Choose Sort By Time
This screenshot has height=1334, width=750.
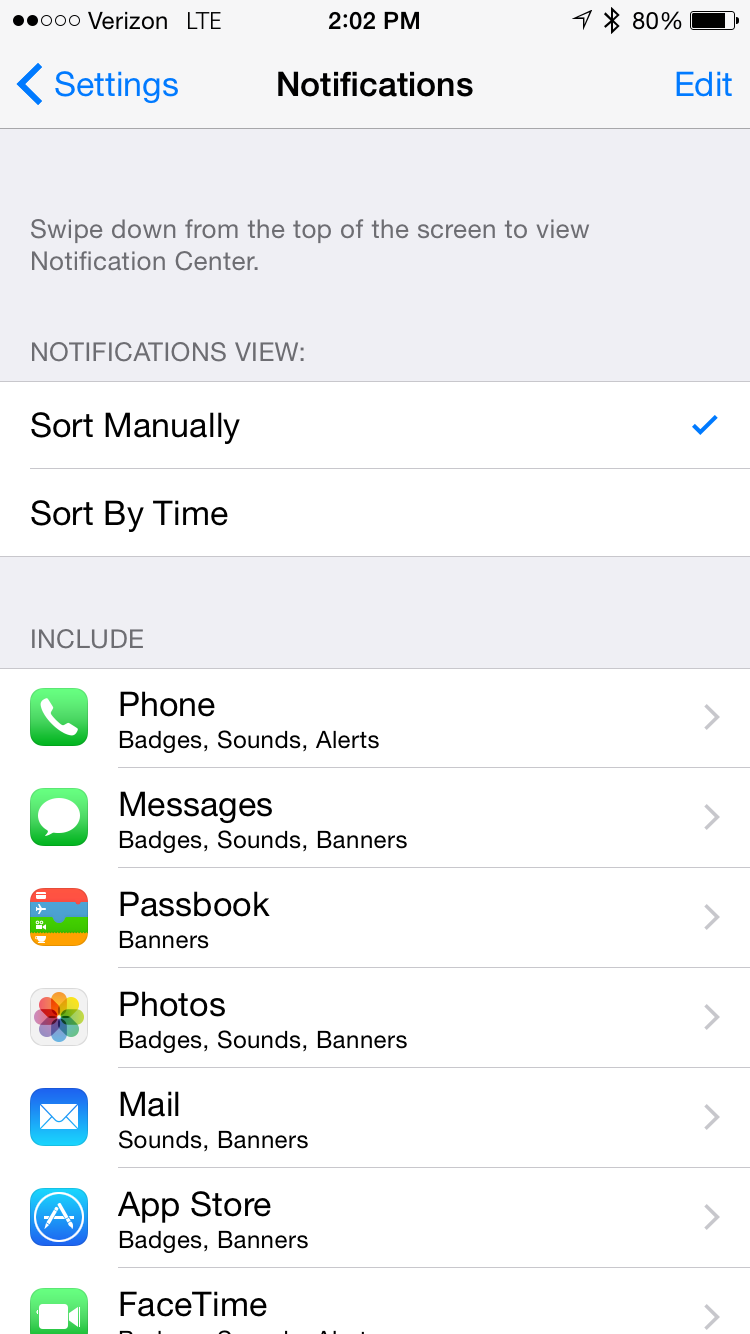pos(375,513)
